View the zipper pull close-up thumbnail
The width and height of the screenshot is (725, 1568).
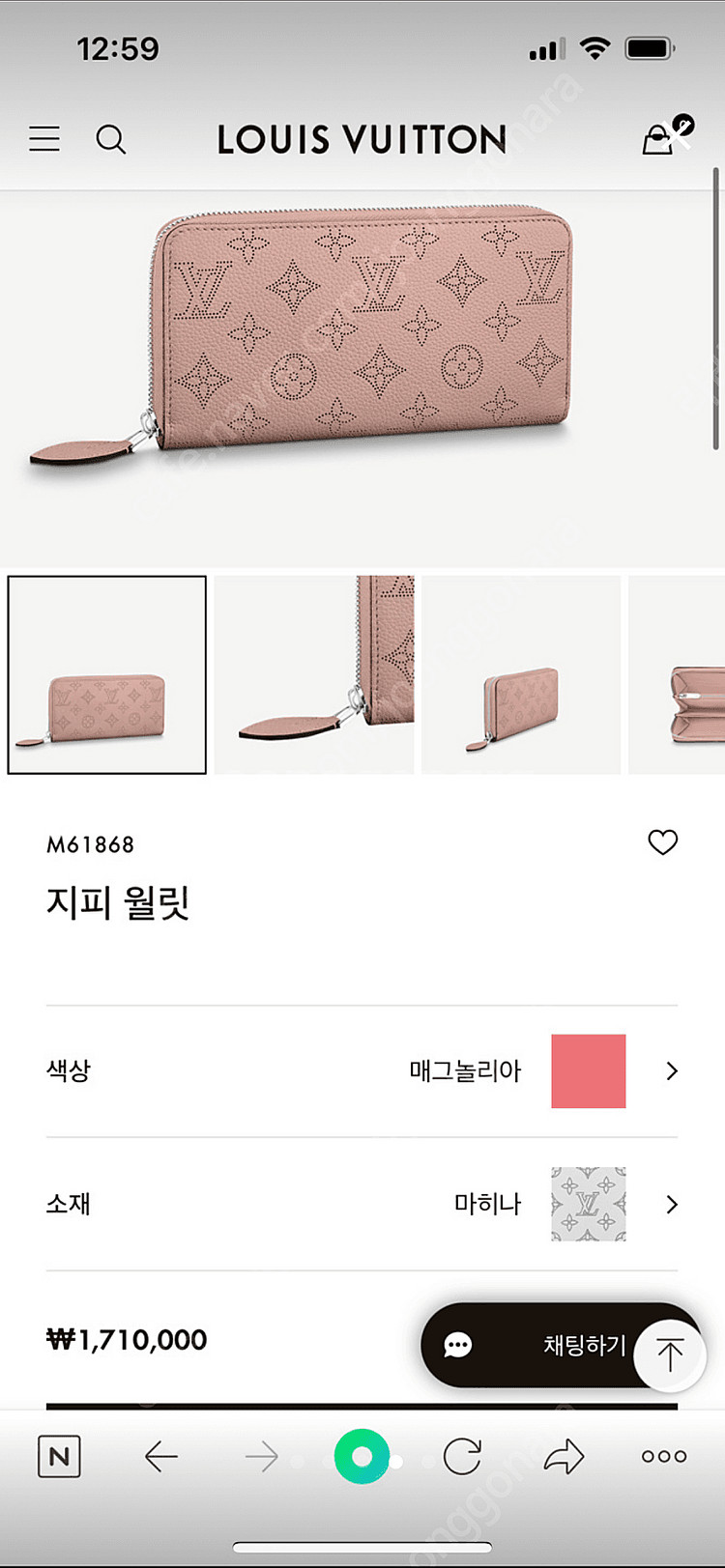point(314,674)
